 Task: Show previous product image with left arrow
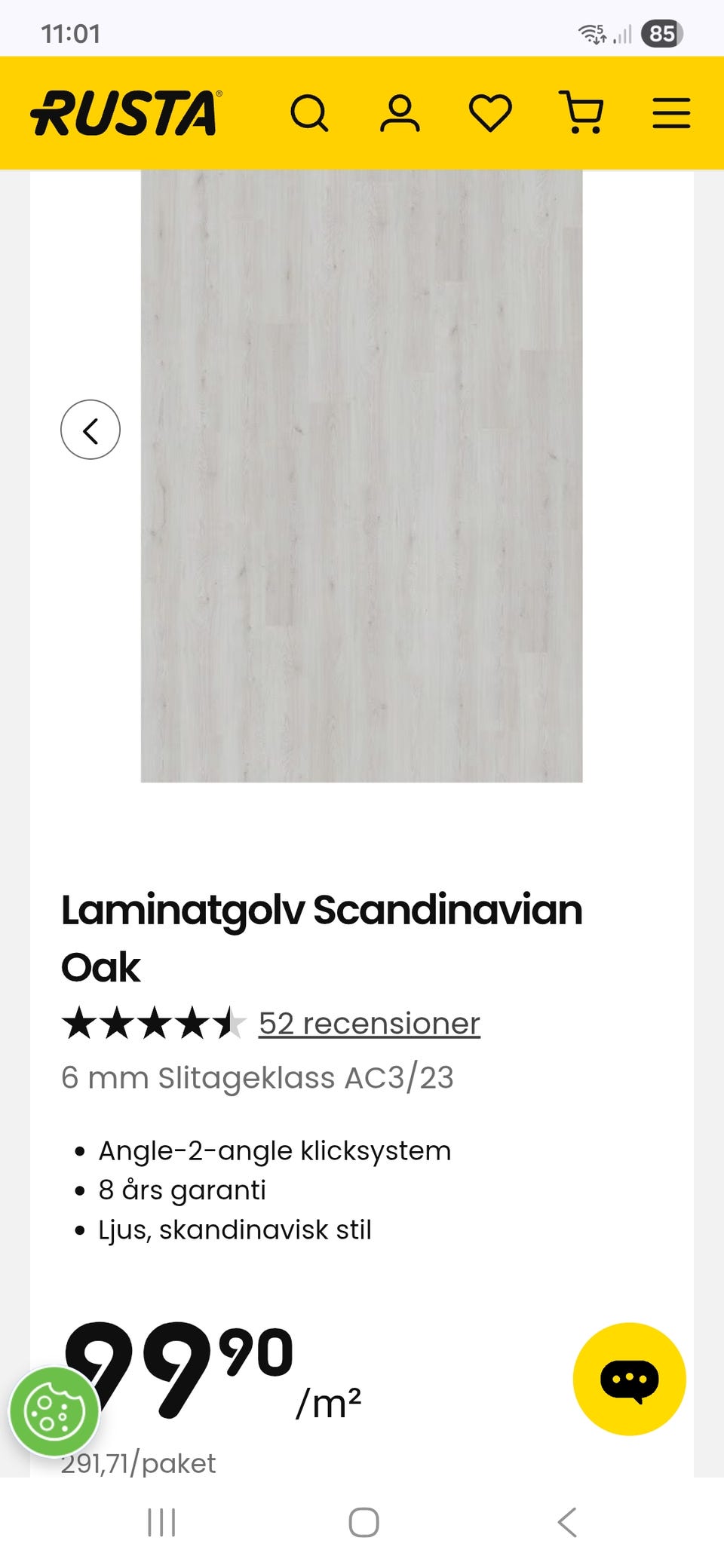(x=90, y=430)
